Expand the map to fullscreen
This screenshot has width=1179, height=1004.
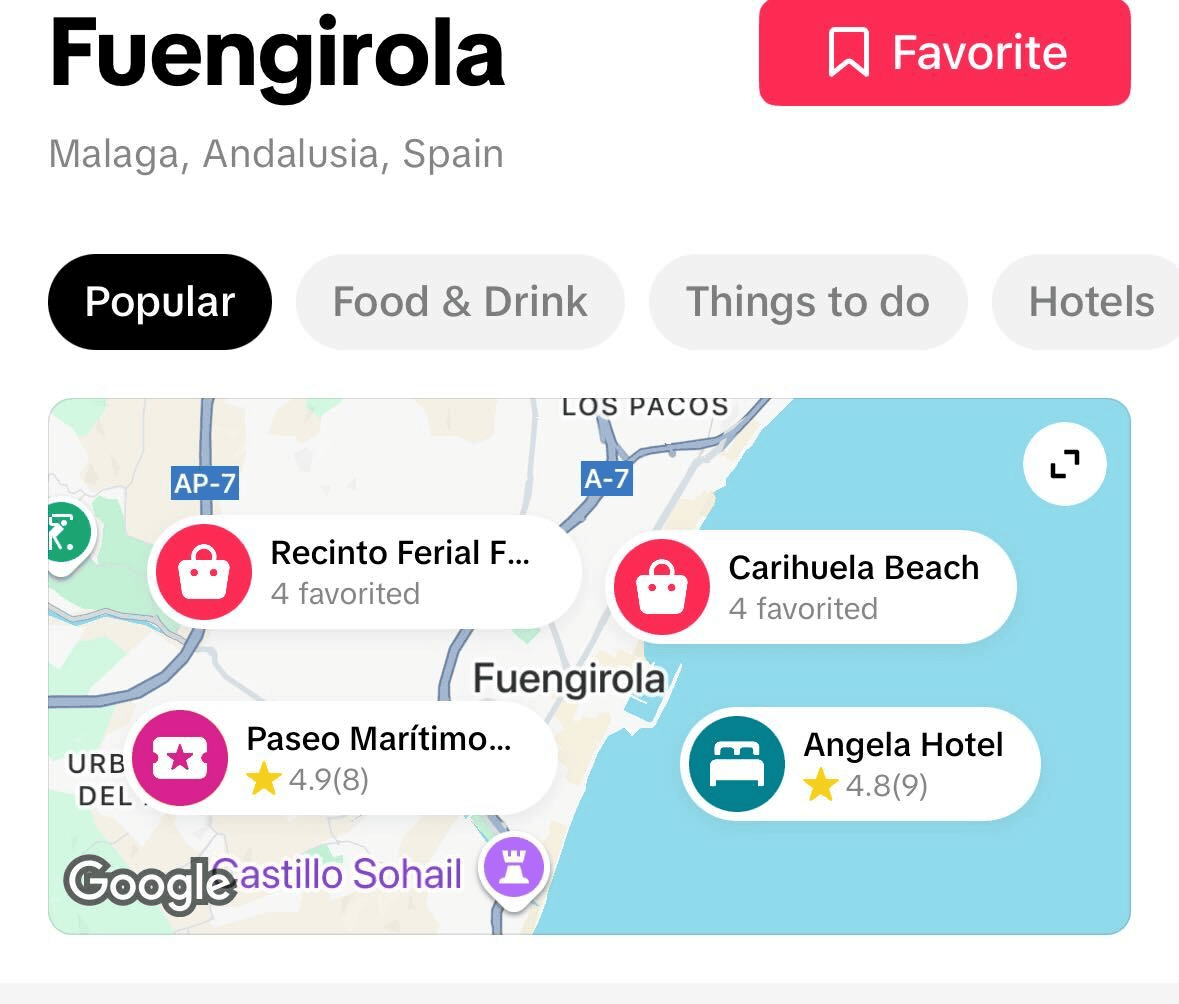tap(1065, 464)
